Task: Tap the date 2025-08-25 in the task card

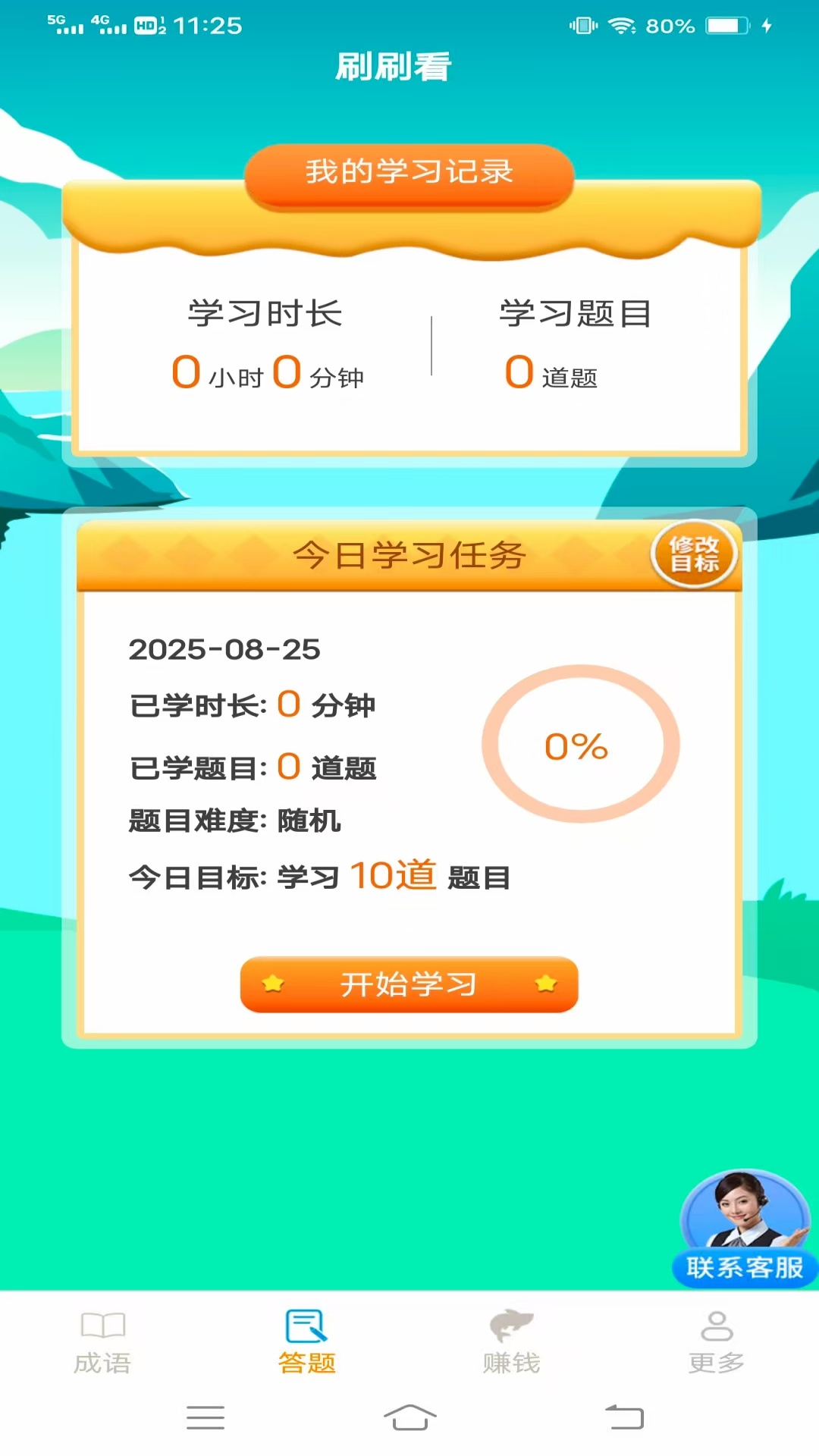Action: [224, 649]
